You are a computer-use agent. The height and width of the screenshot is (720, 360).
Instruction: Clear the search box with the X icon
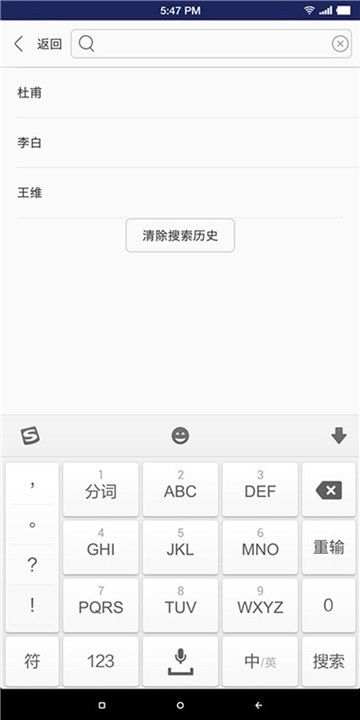tap(340, 44)
